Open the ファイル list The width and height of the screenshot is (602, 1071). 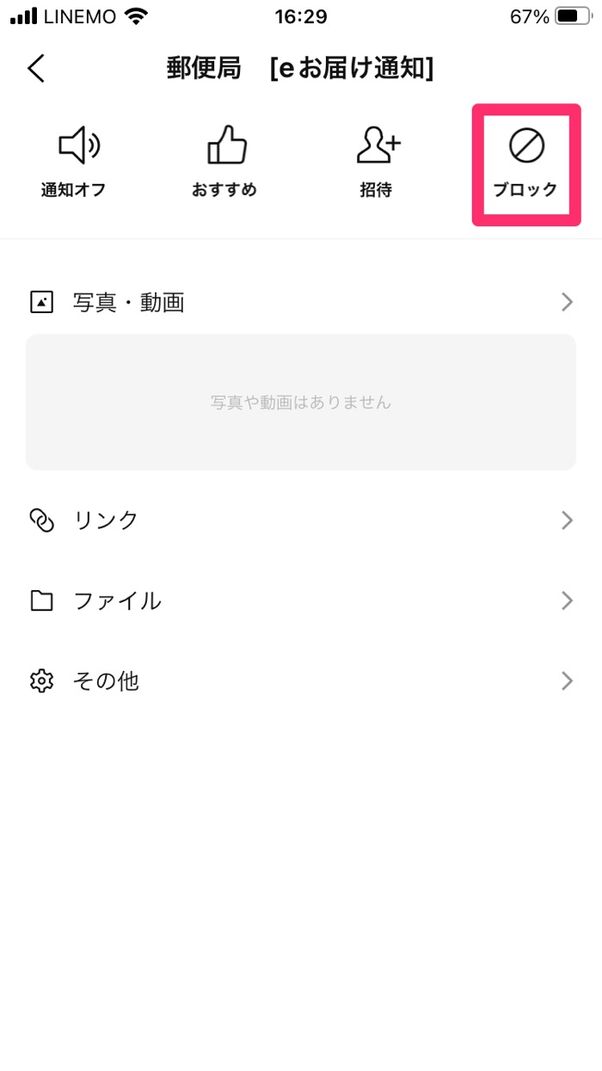coord(300,601)
